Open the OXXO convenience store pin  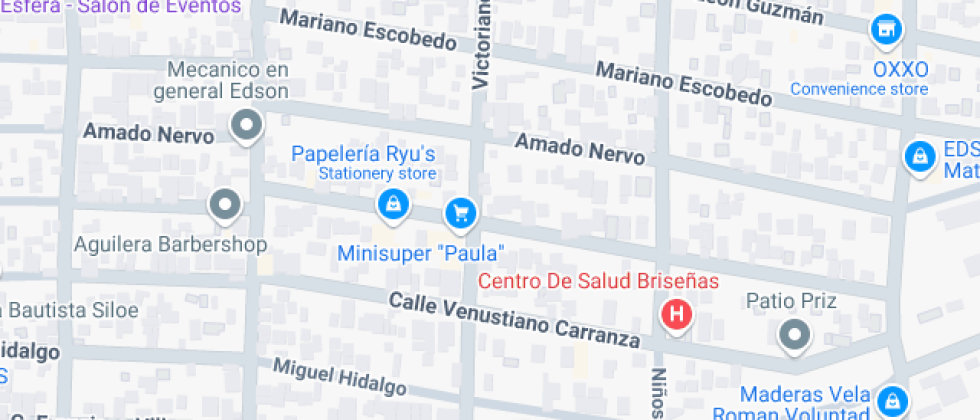[x=884, y=31]
